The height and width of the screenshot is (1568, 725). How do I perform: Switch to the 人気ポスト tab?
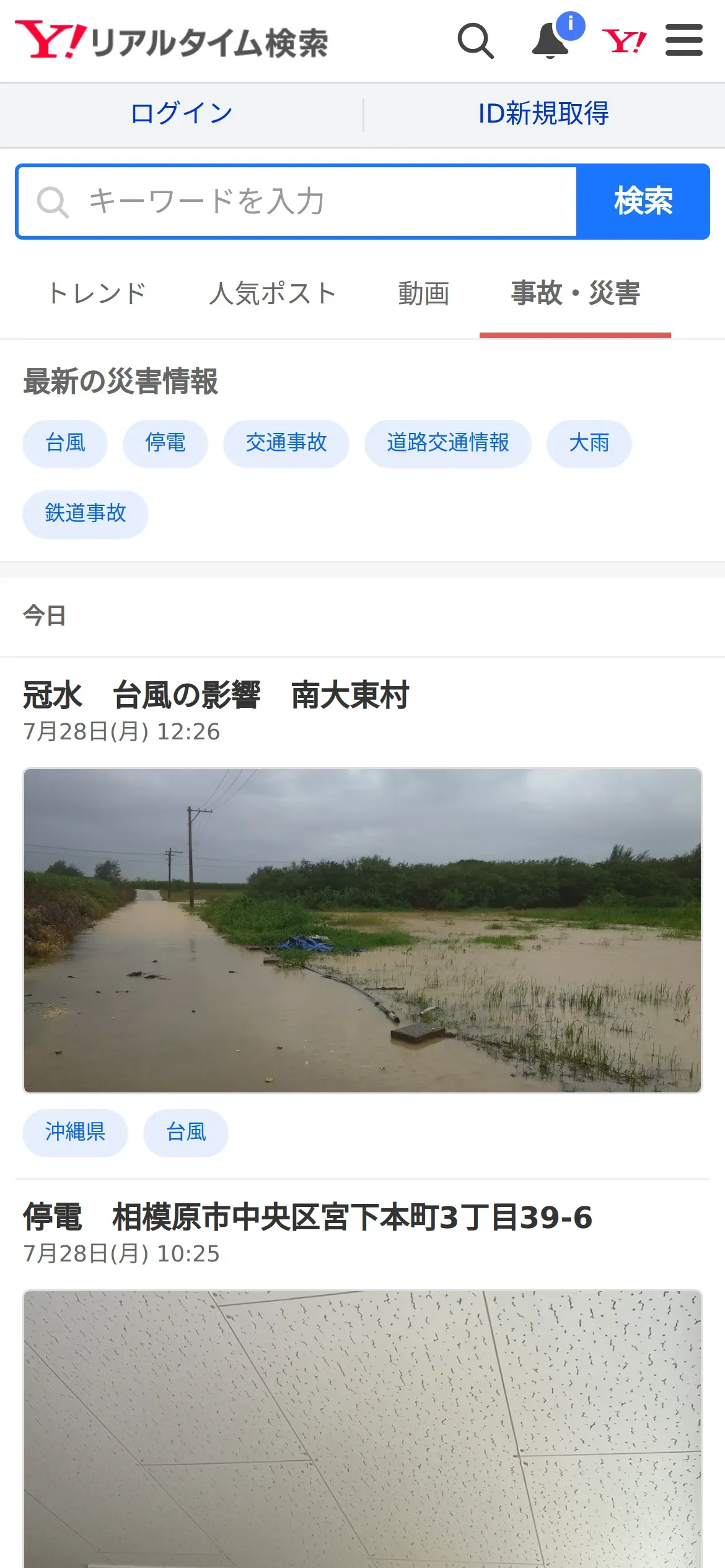[x=273, y=294]
